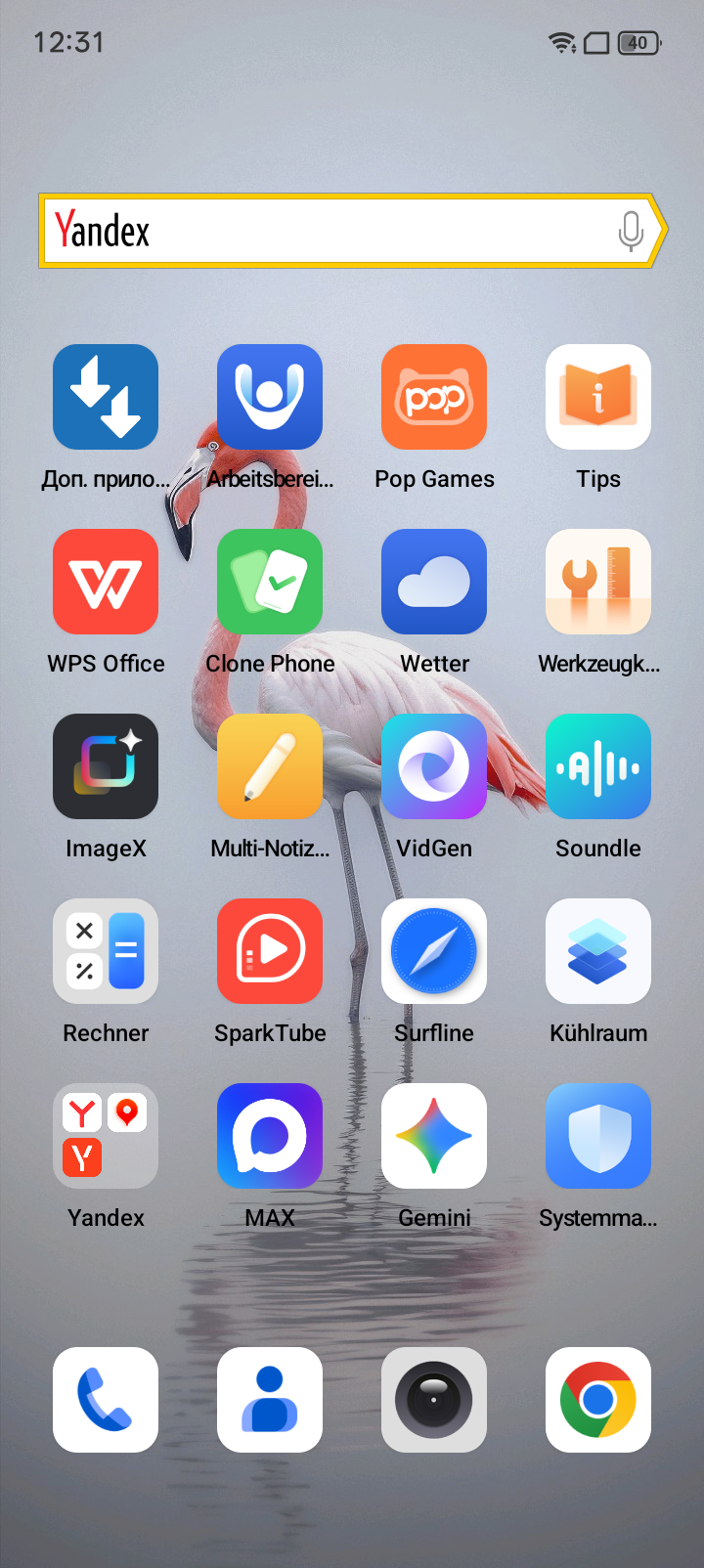
Task: Tap the Yandex search field
Action: pyautogui.click(x=332, y=231)
